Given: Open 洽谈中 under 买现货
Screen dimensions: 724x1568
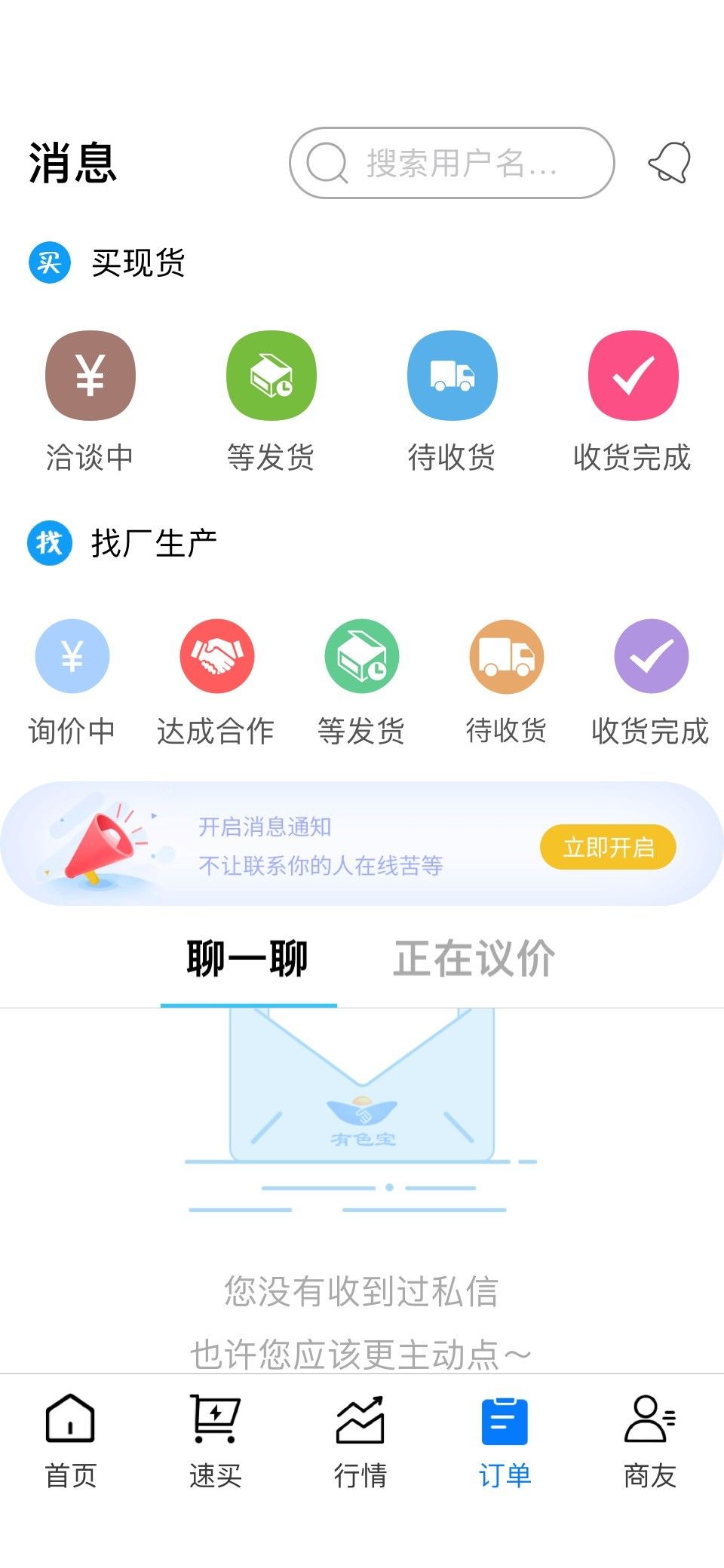Looking at the screenshot, I should [90, 401].
